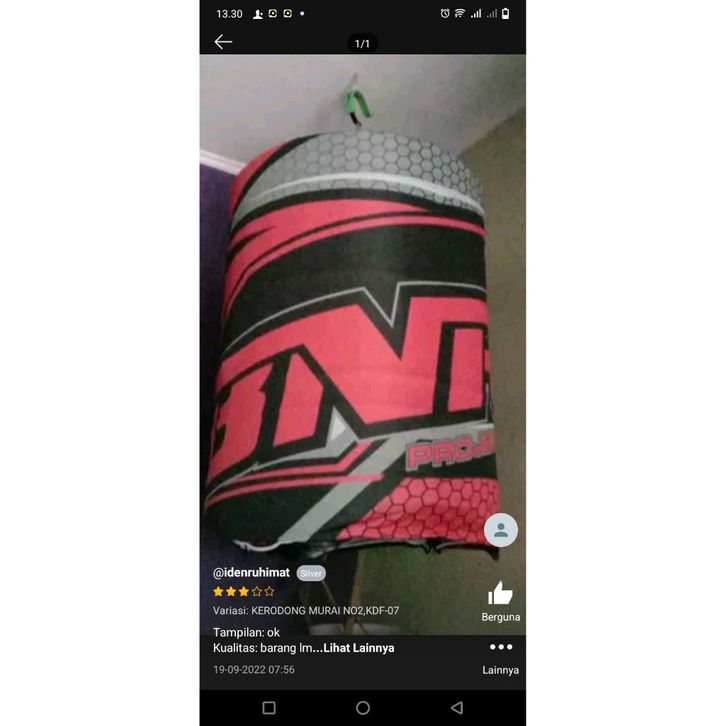View @idenruhimat's profile
Screen dimensions: 726x726
pos(251,573)
